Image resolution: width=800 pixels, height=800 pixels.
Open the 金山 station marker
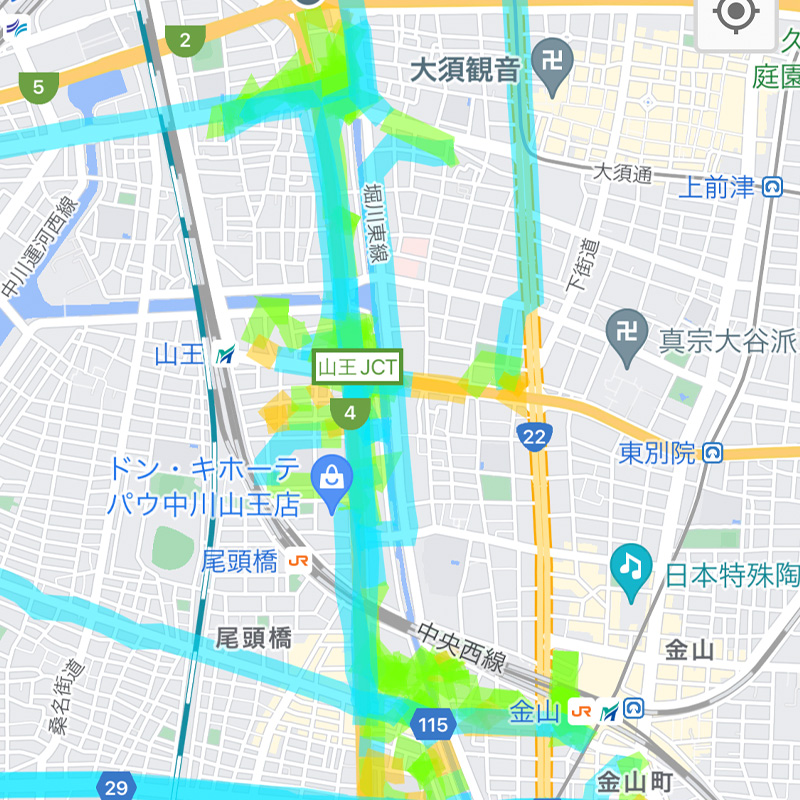(580, 711)
